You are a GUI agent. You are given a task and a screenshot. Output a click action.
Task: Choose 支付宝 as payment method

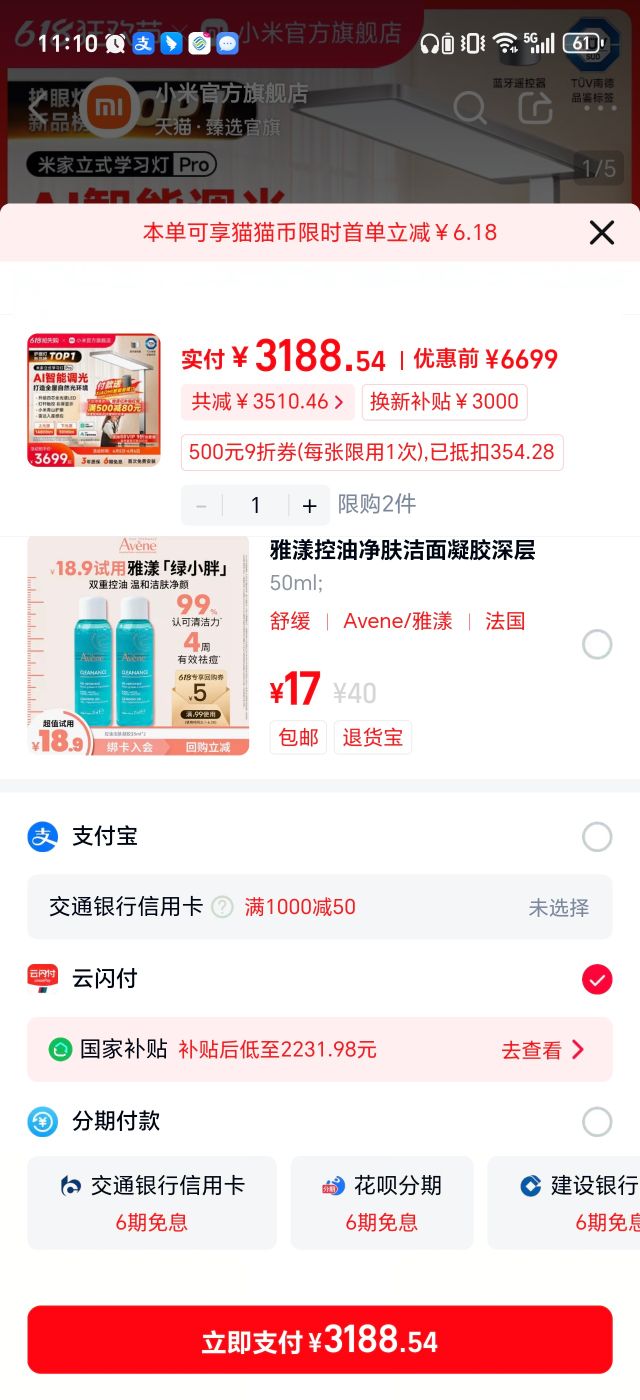click(597, 837)
